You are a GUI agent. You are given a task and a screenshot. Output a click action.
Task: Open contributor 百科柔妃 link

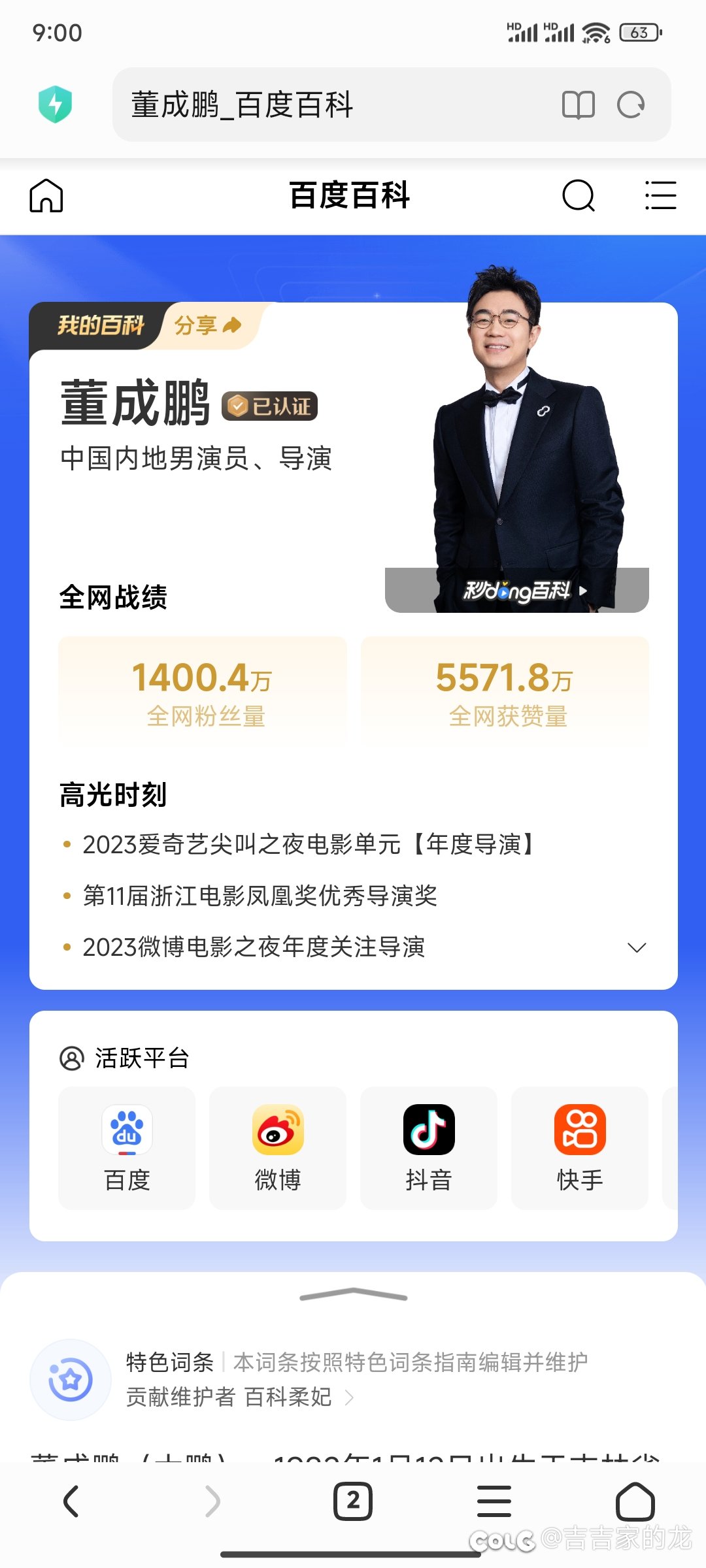click(288, 1397)
